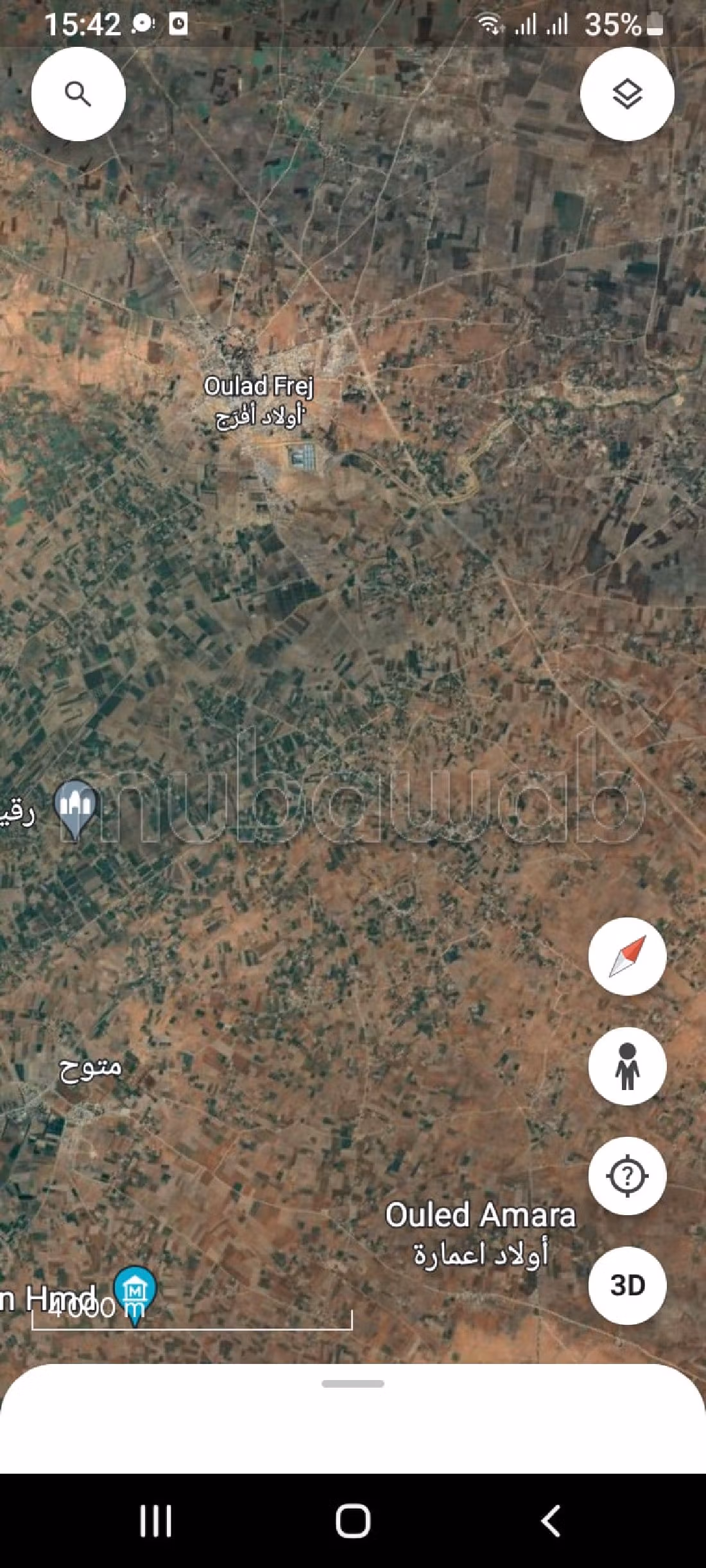The width and height of the screenshot is (706, 1568).
Task: Enable Street View pegman
Action: pyautogui.click(x=627, y=1066)
